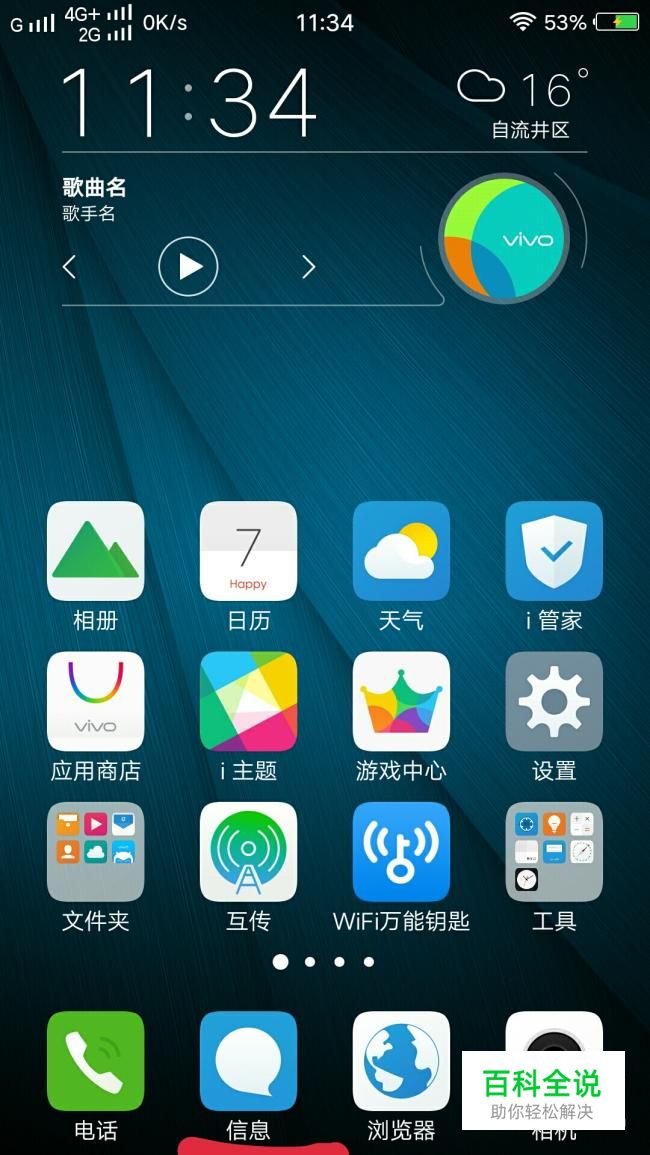Play music in the music widget
The width and height of the screenshot is (650, 1155).
click(188, 266)
